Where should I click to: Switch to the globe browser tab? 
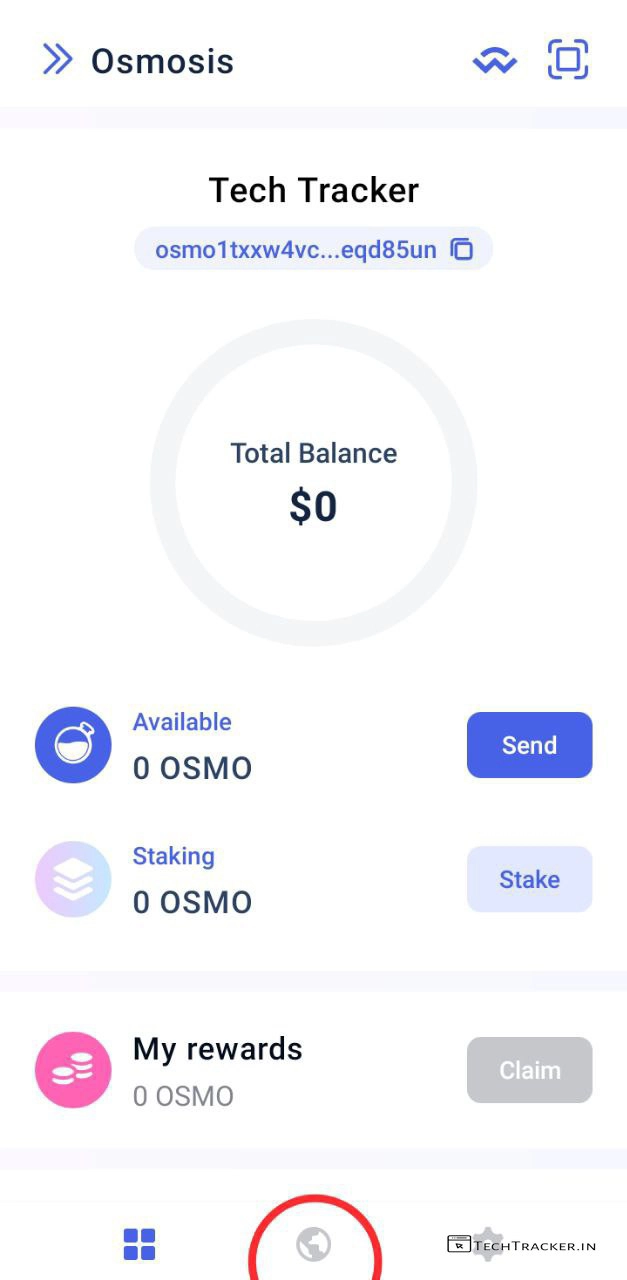314,1244
